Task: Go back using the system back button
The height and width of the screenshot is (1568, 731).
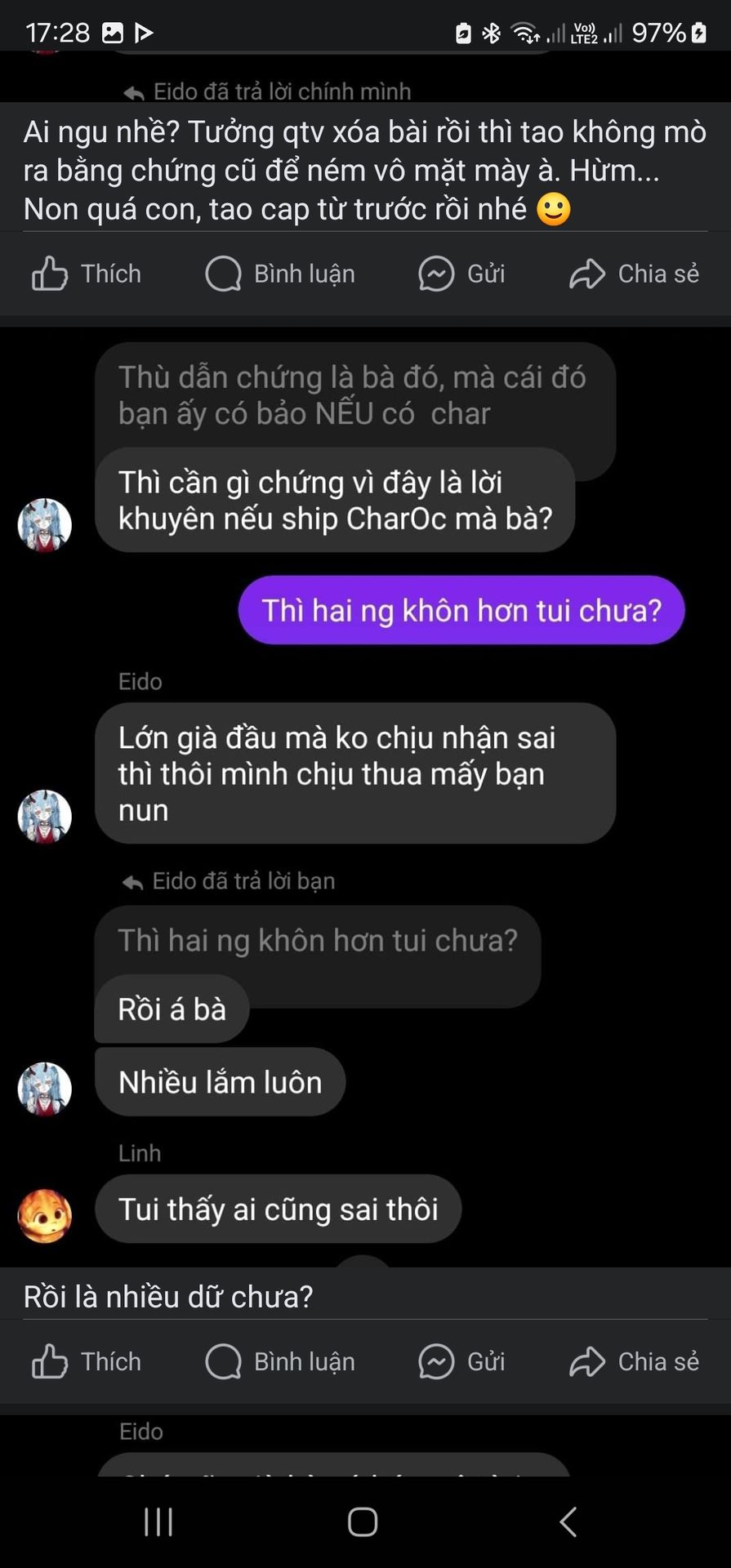Action: pos(568,1521)
